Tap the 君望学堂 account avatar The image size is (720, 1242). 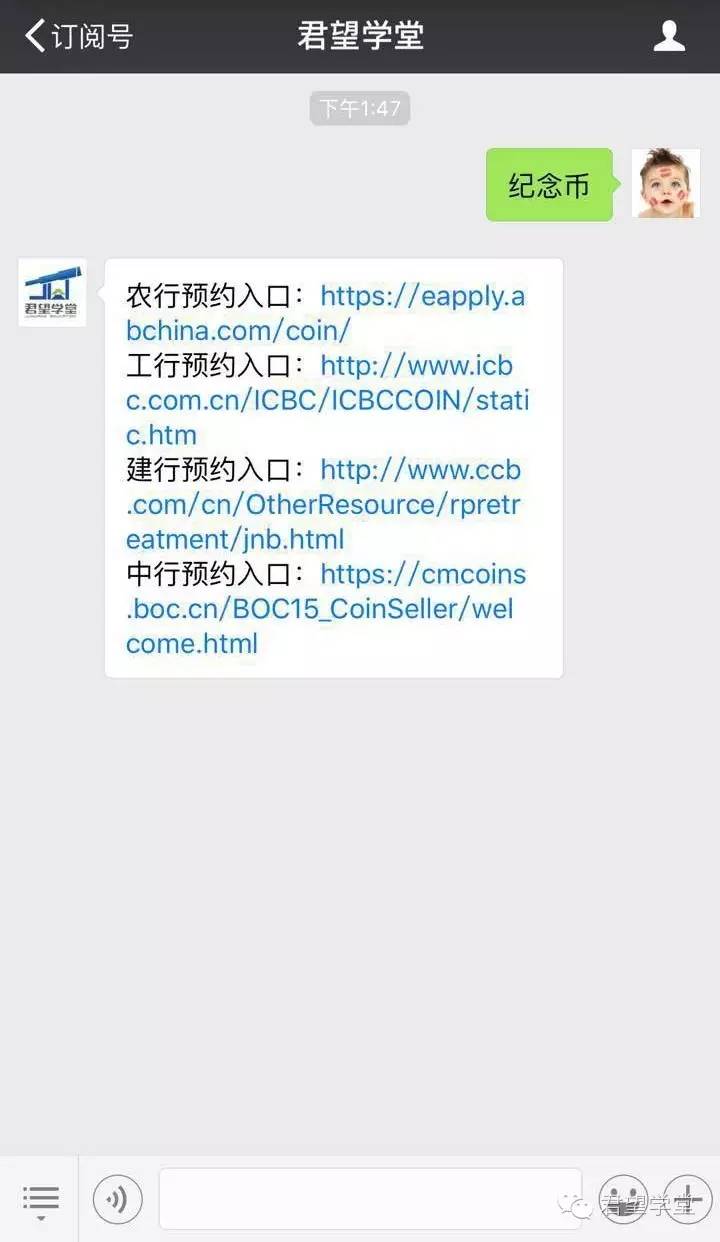pos(52,292)
